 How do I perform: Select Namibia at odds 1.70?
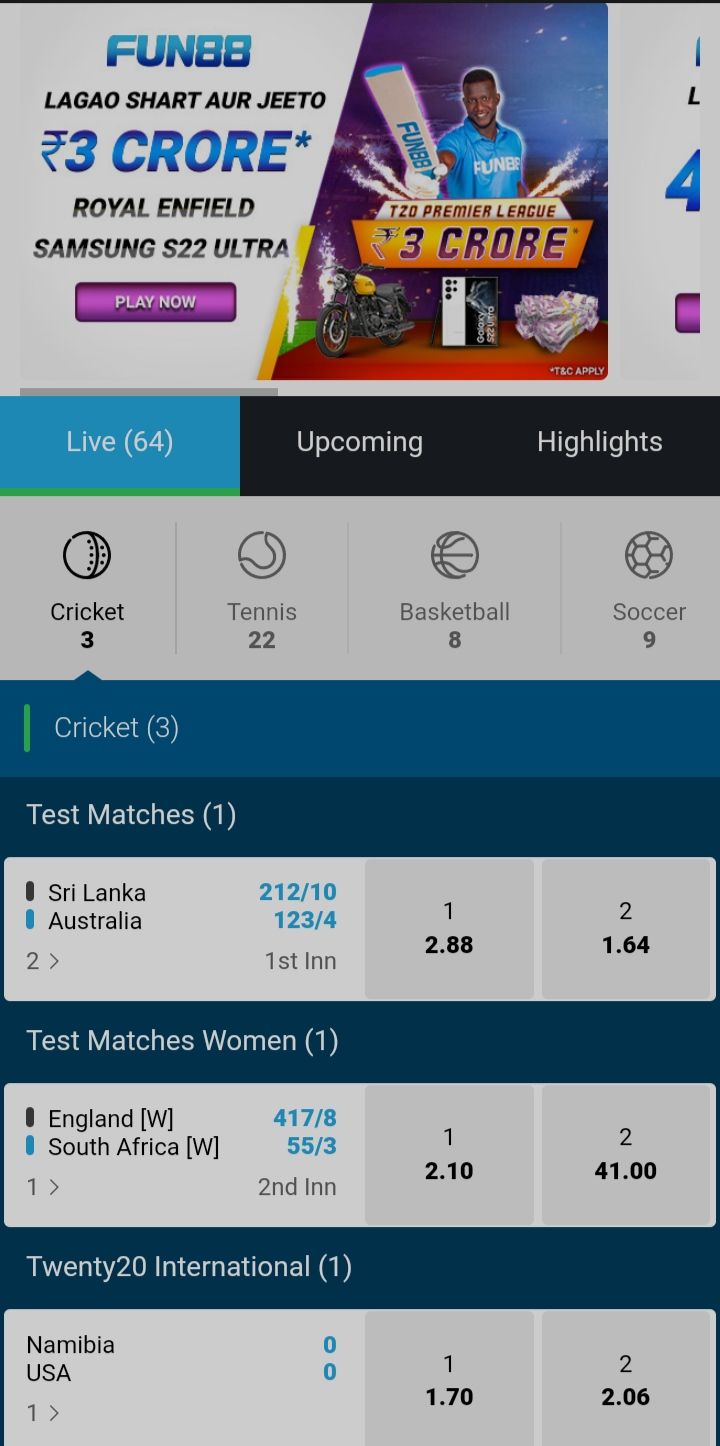[x=449, y=1380]
